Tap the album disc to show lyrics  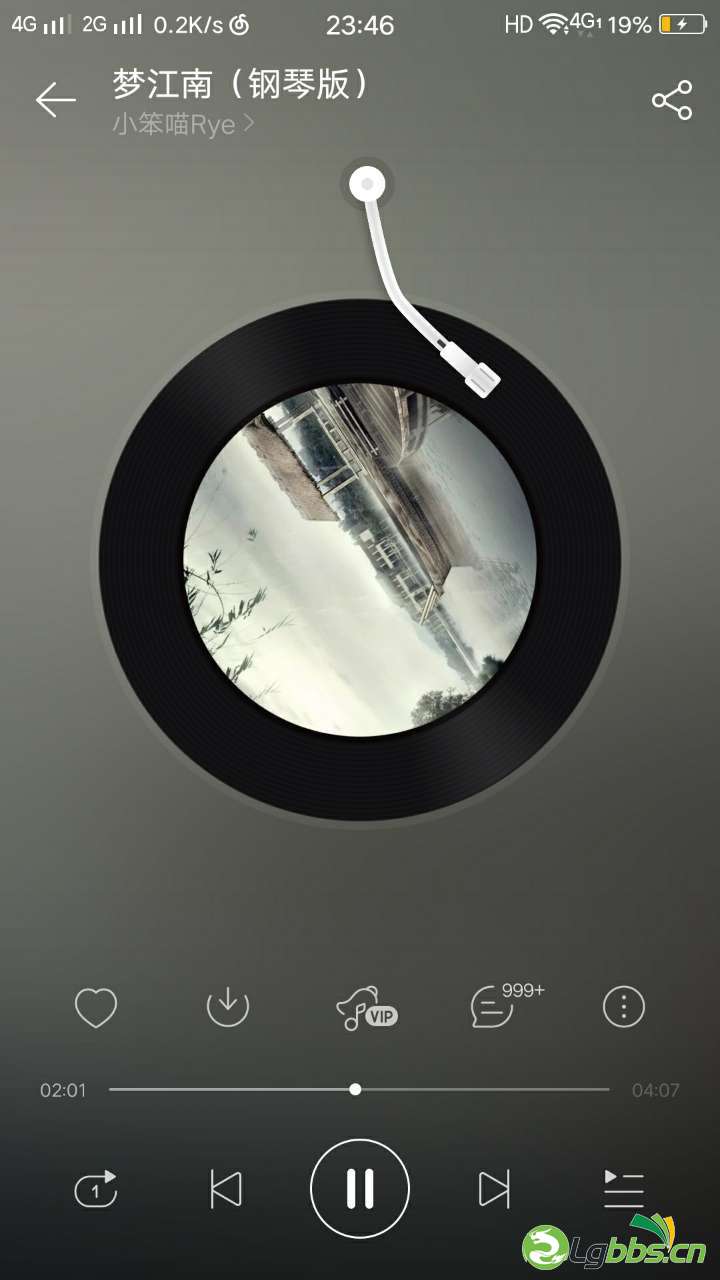360,560
